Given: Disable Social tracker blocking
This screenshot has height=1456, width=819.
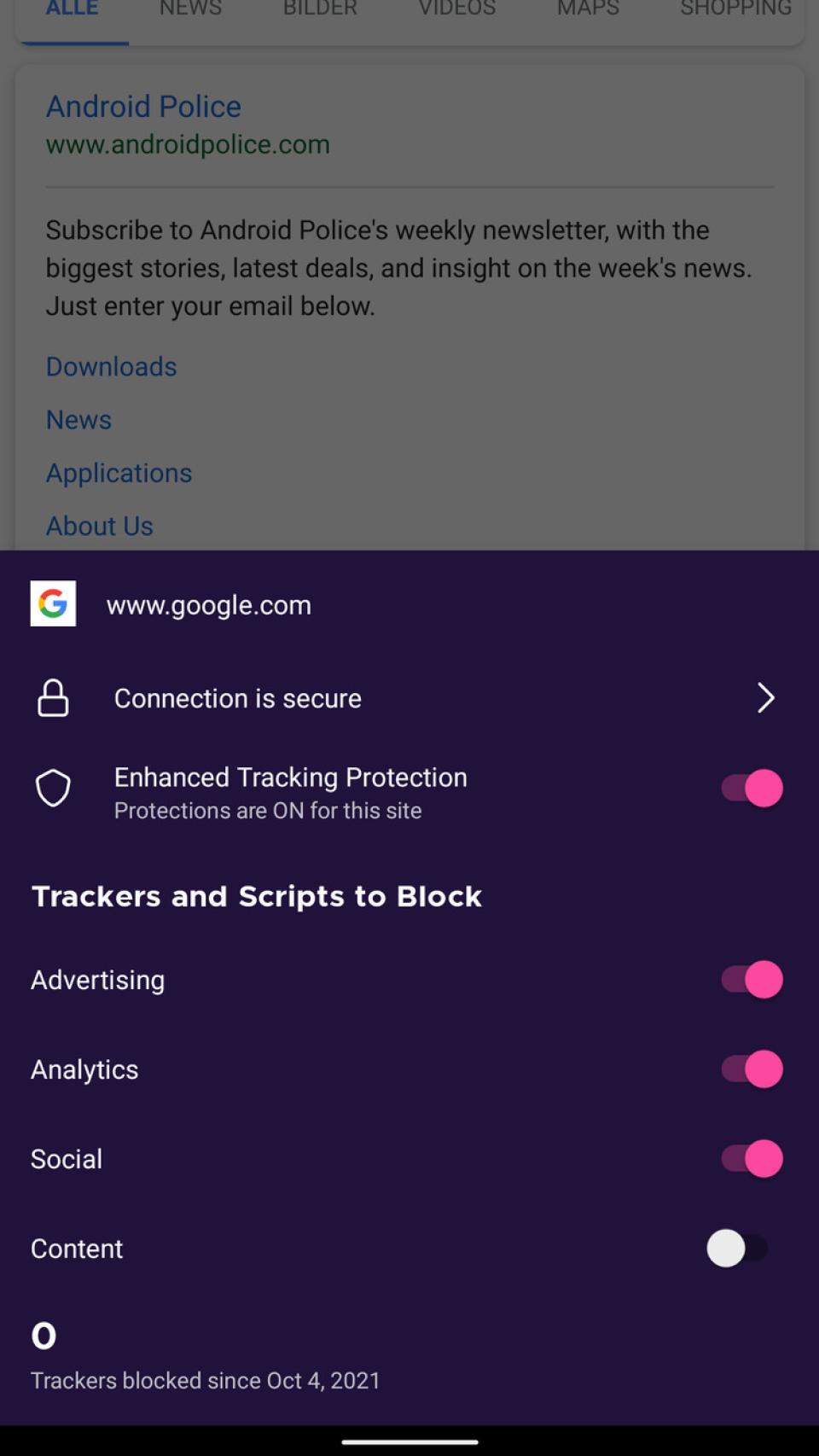Looking at the screenshot, I should point(752,1158).
